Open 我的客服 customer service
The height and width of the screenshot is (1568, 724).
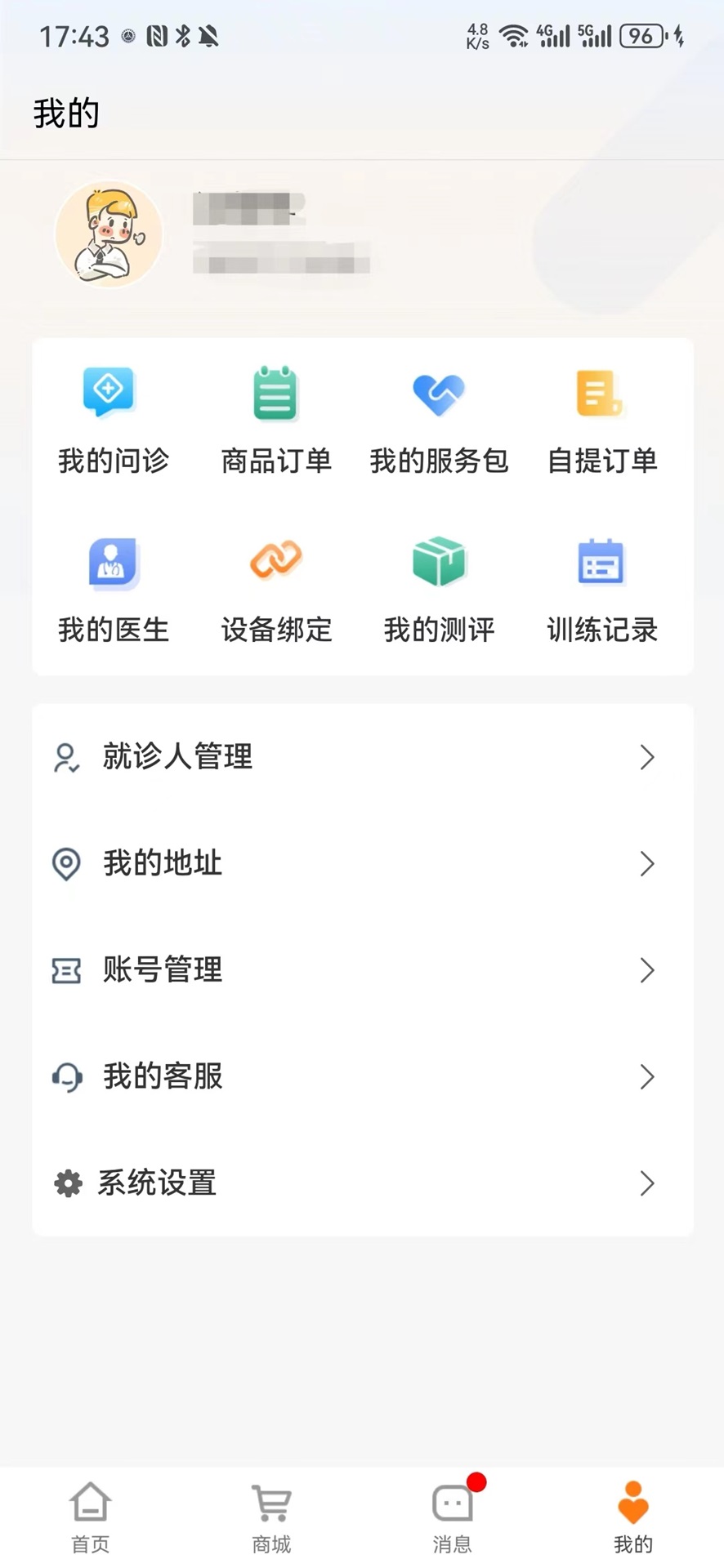(362, 1076)
